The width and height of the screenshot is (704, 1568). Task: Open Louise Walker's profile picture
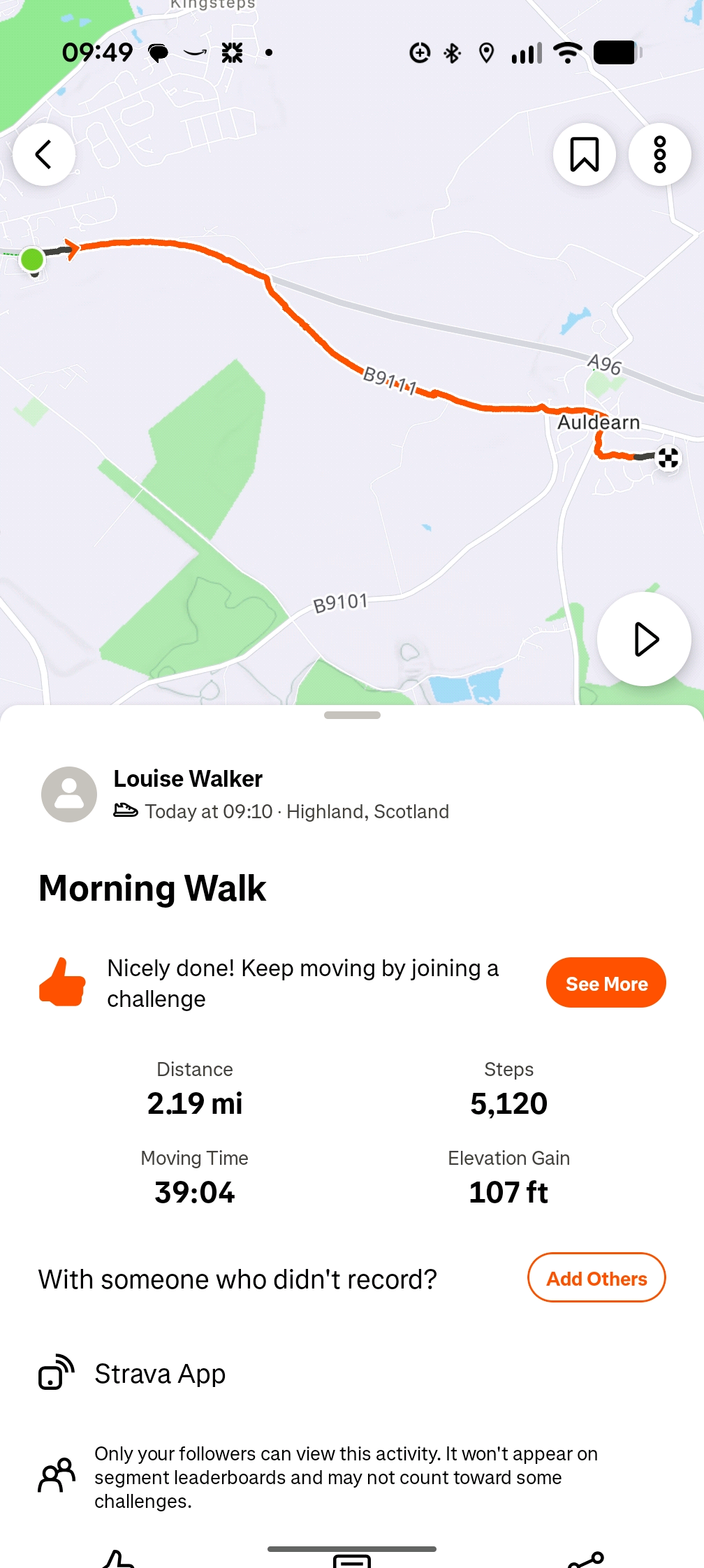[69, 794]
